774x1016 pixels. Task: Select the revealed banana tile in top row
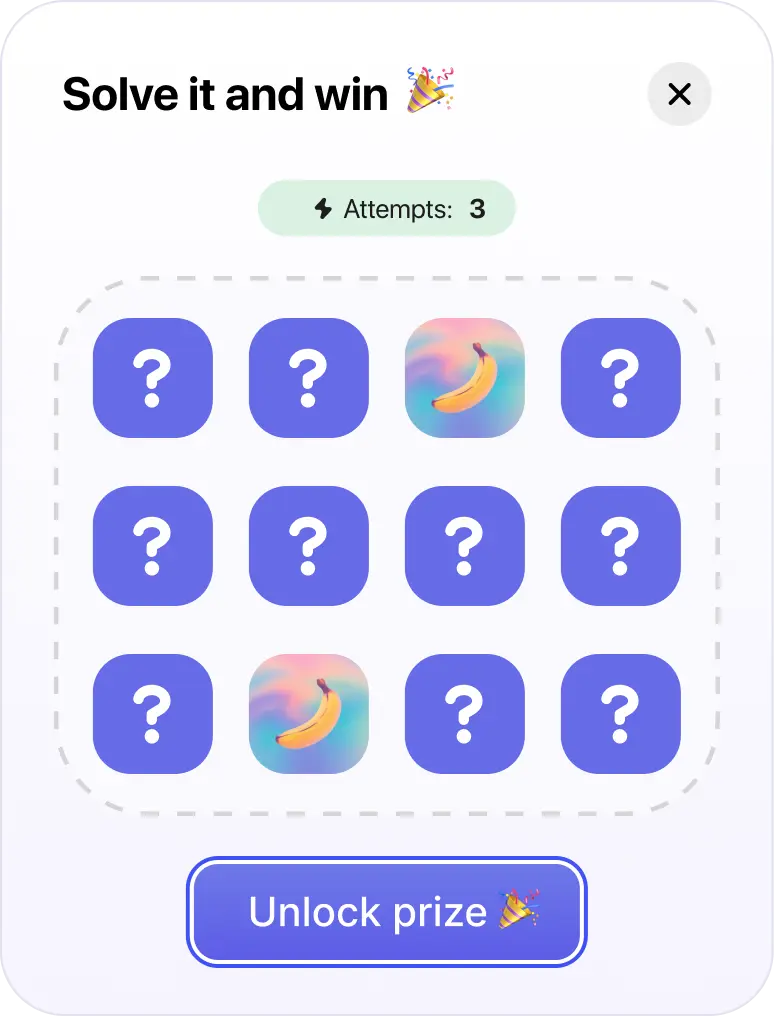click(x=464, y=377)
